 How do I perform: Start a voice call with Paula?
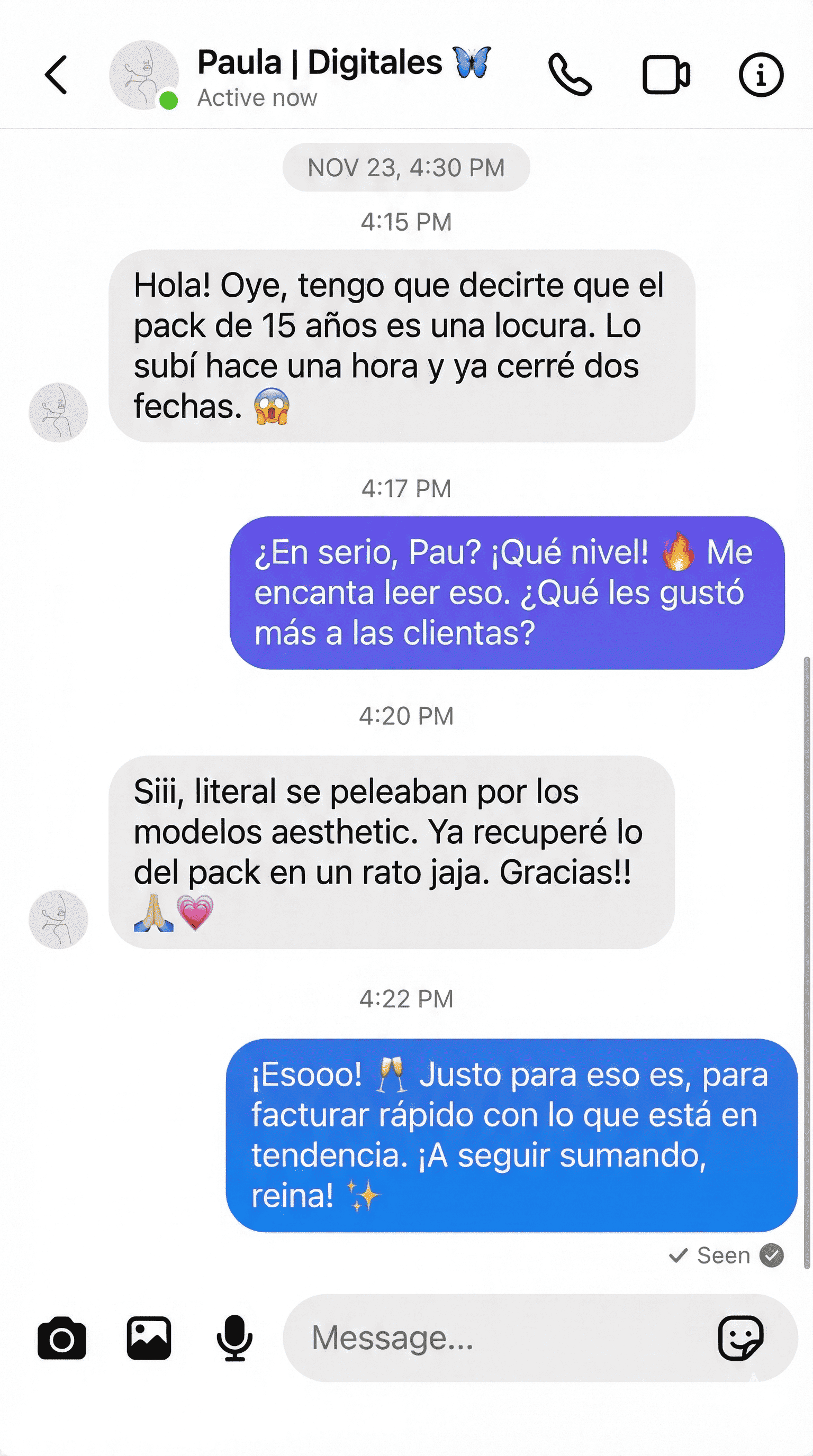click(x=570, y=75)
